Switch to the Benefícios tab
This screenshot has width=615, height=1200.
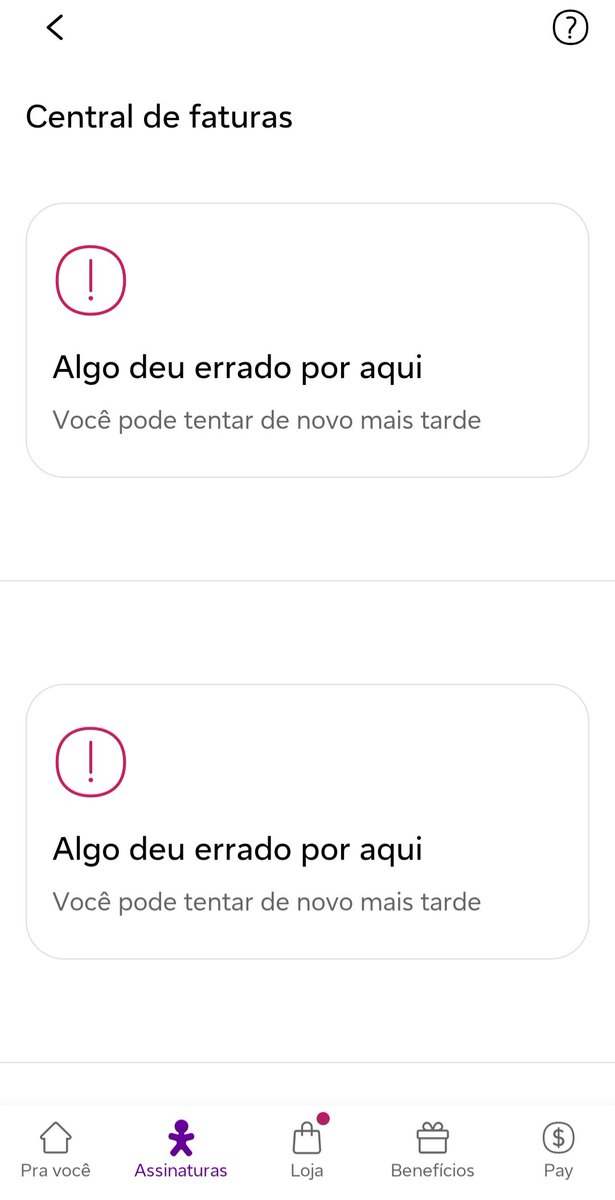[432, 1150]
